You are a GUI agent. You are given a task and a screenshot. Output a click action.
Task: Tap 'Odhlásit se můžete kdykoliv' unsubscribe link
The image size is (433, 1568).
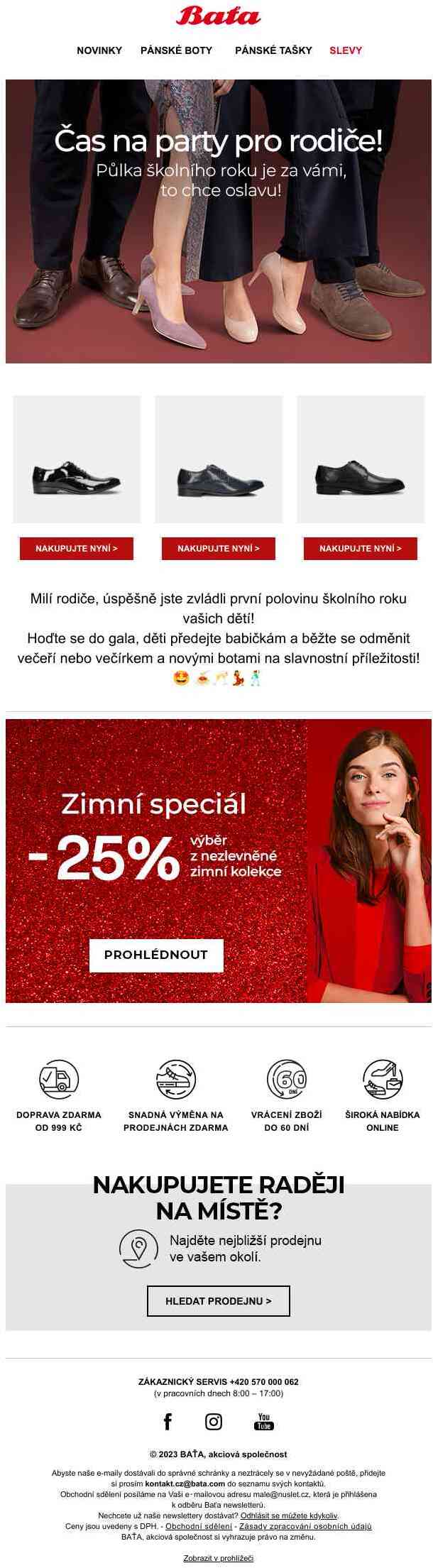[x=289, y=1515]
